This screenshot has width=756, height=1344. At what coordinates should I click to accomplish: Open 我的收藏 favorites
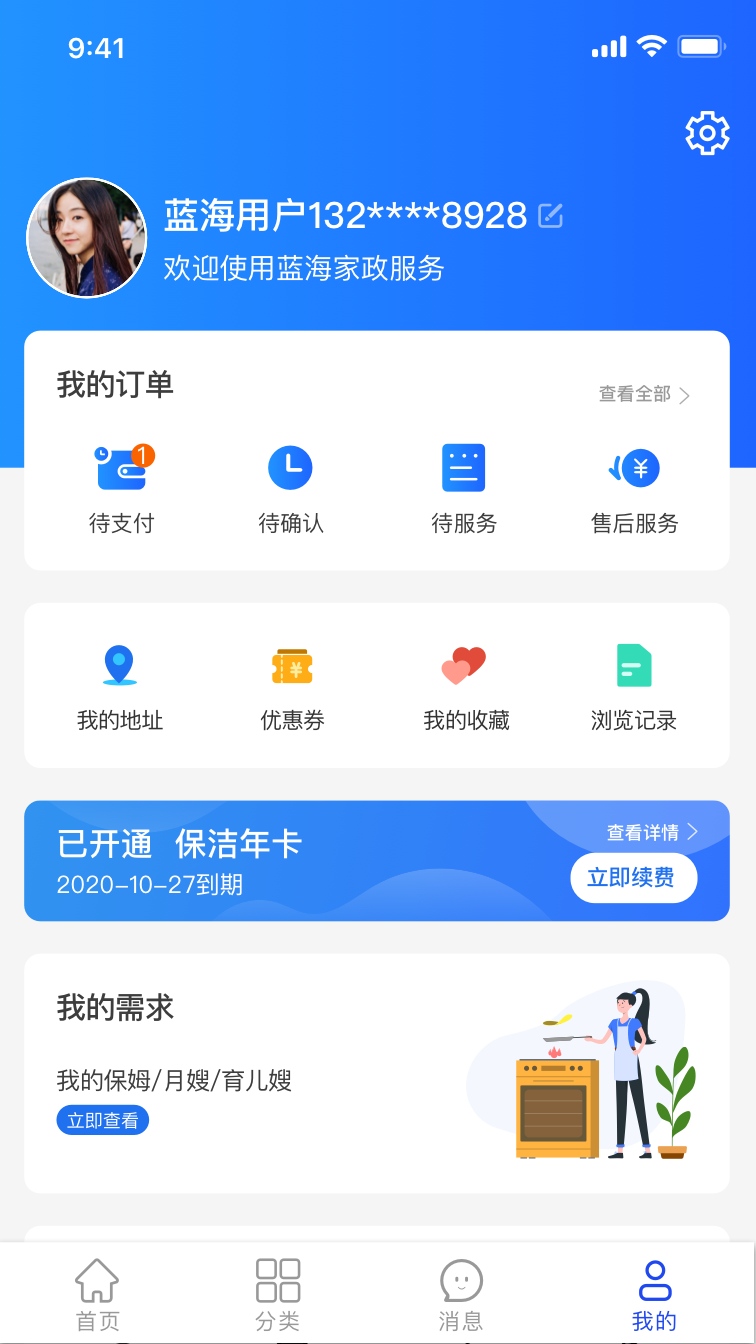[x=465, y=687]
